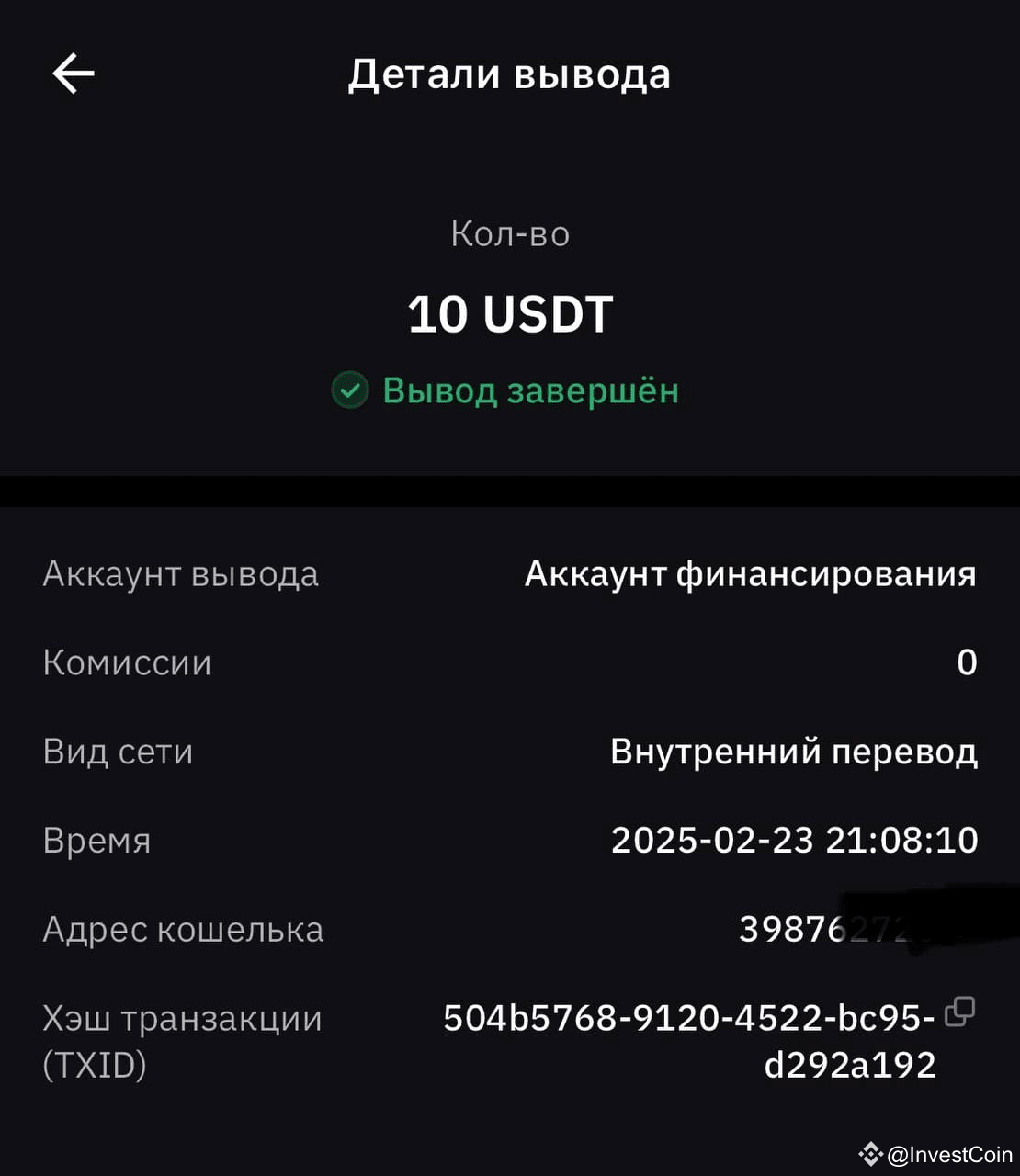Tap the 'Аккаунт финансирования' value
Viewport: 1020px width, 1176px height.
coord(751,573)
